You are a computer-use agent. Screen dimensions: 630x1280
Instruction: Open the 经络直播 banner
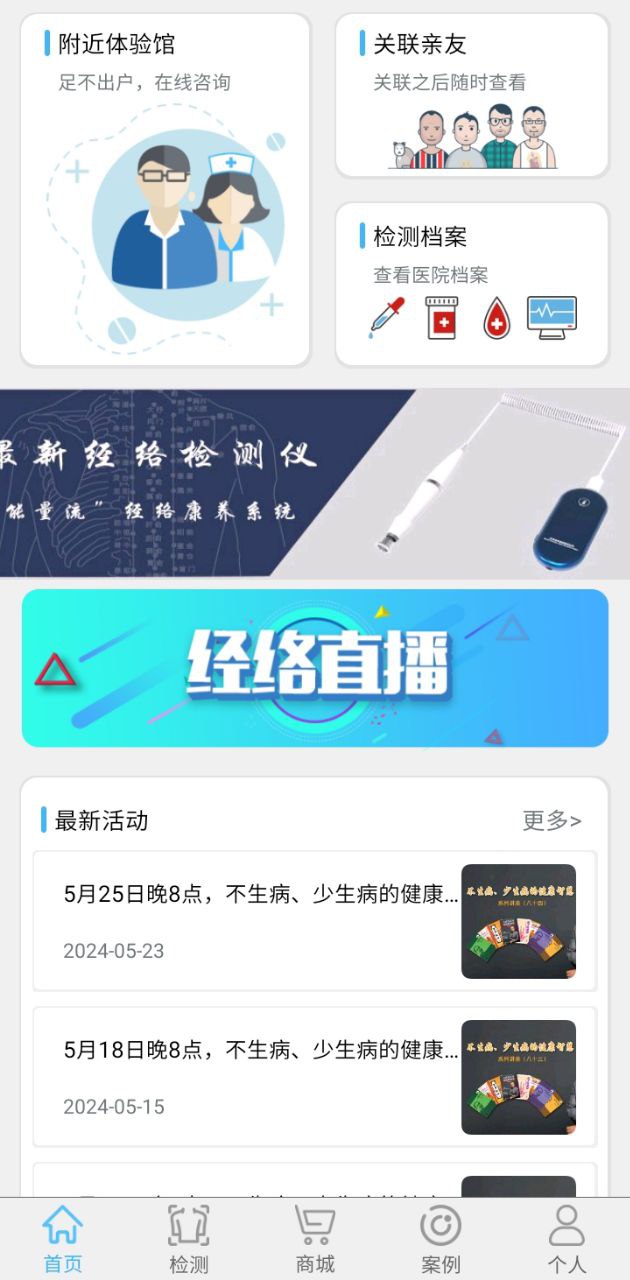tap(315, 668)
